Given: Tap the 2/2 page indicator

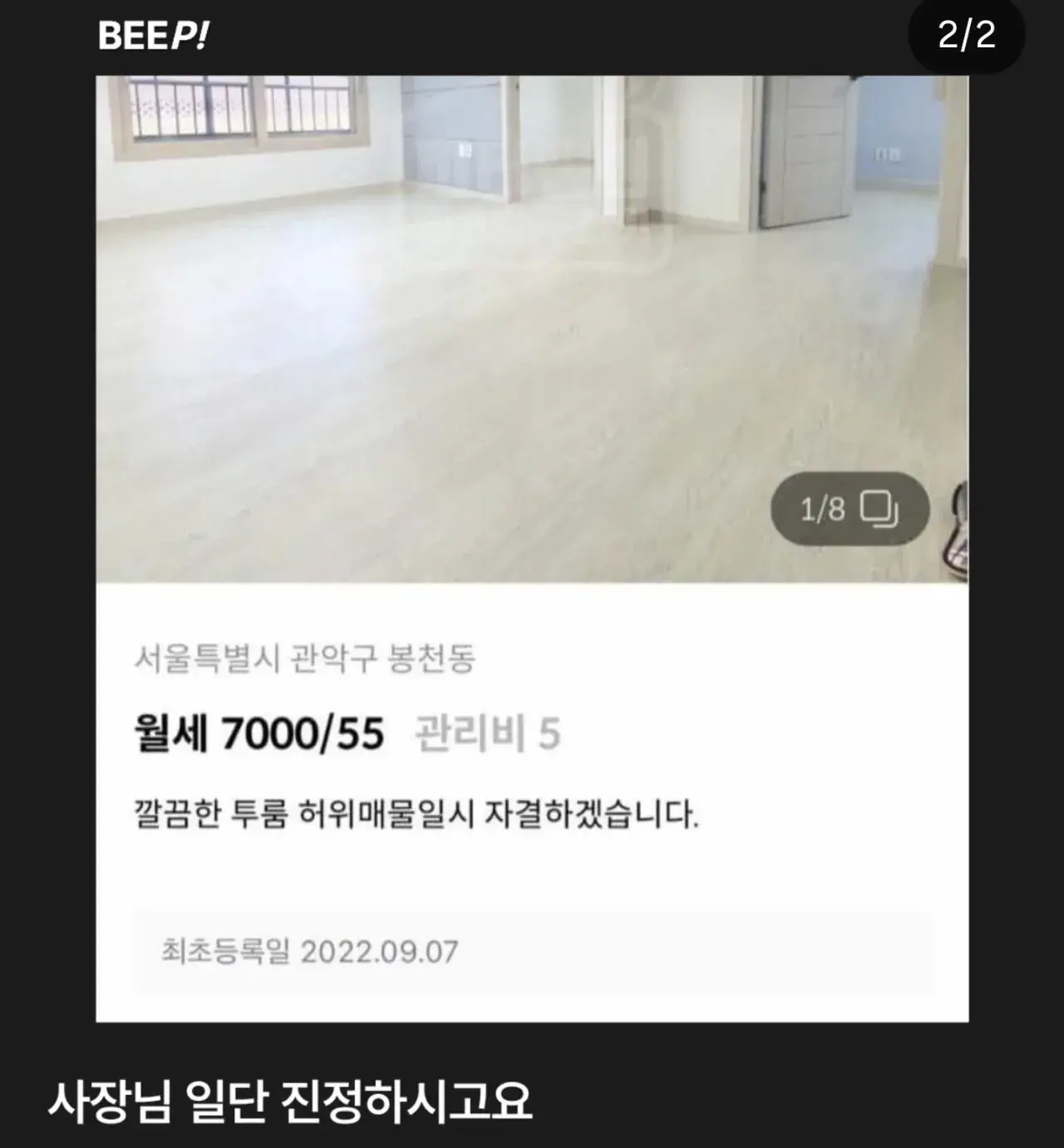Looking at the screenshot, I should click(x=968, y=33).
